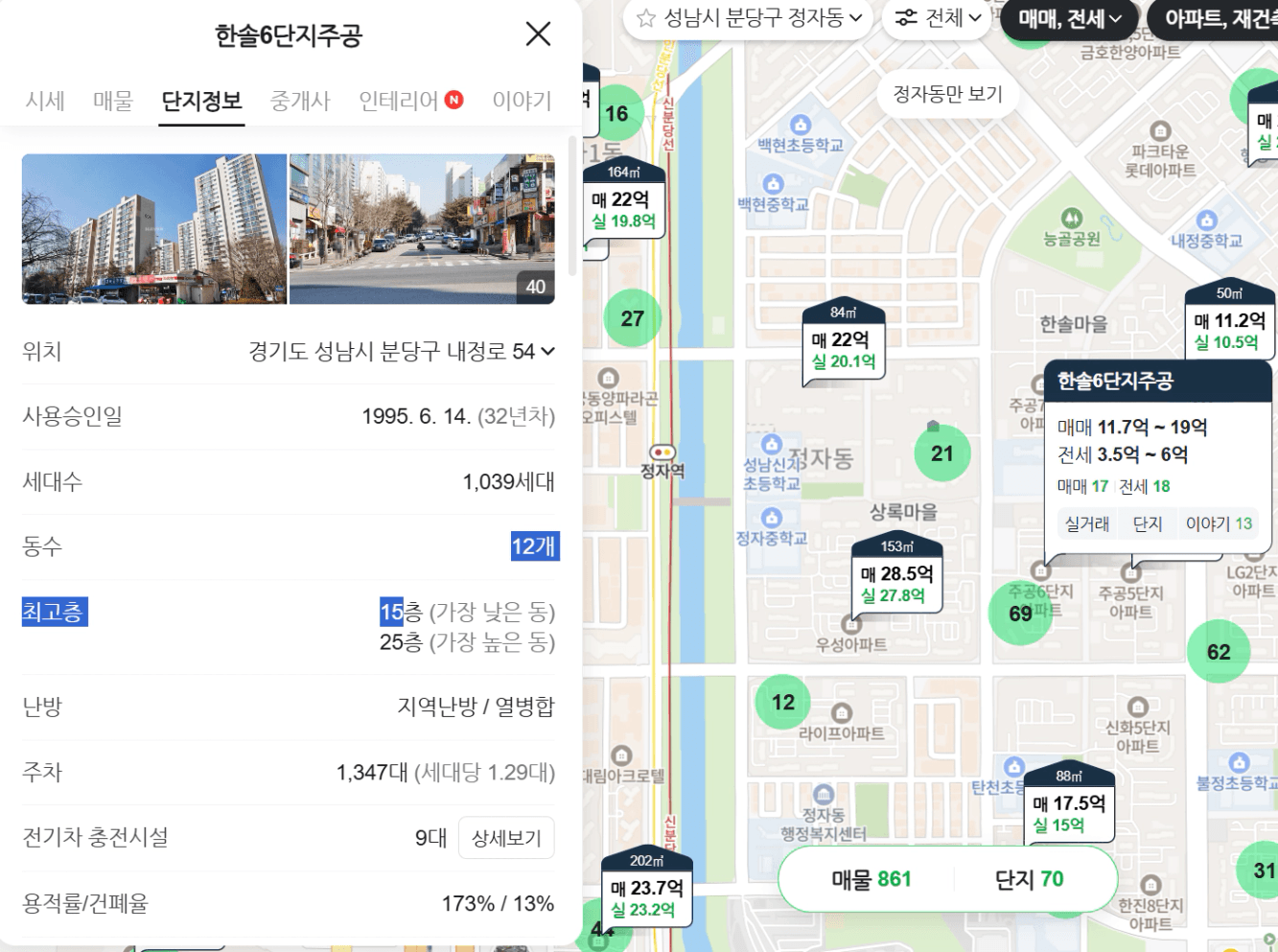Select the 중개사 tab
Image resolution: width=1278 pixels, height=952 pixels.
coord(300,101)
